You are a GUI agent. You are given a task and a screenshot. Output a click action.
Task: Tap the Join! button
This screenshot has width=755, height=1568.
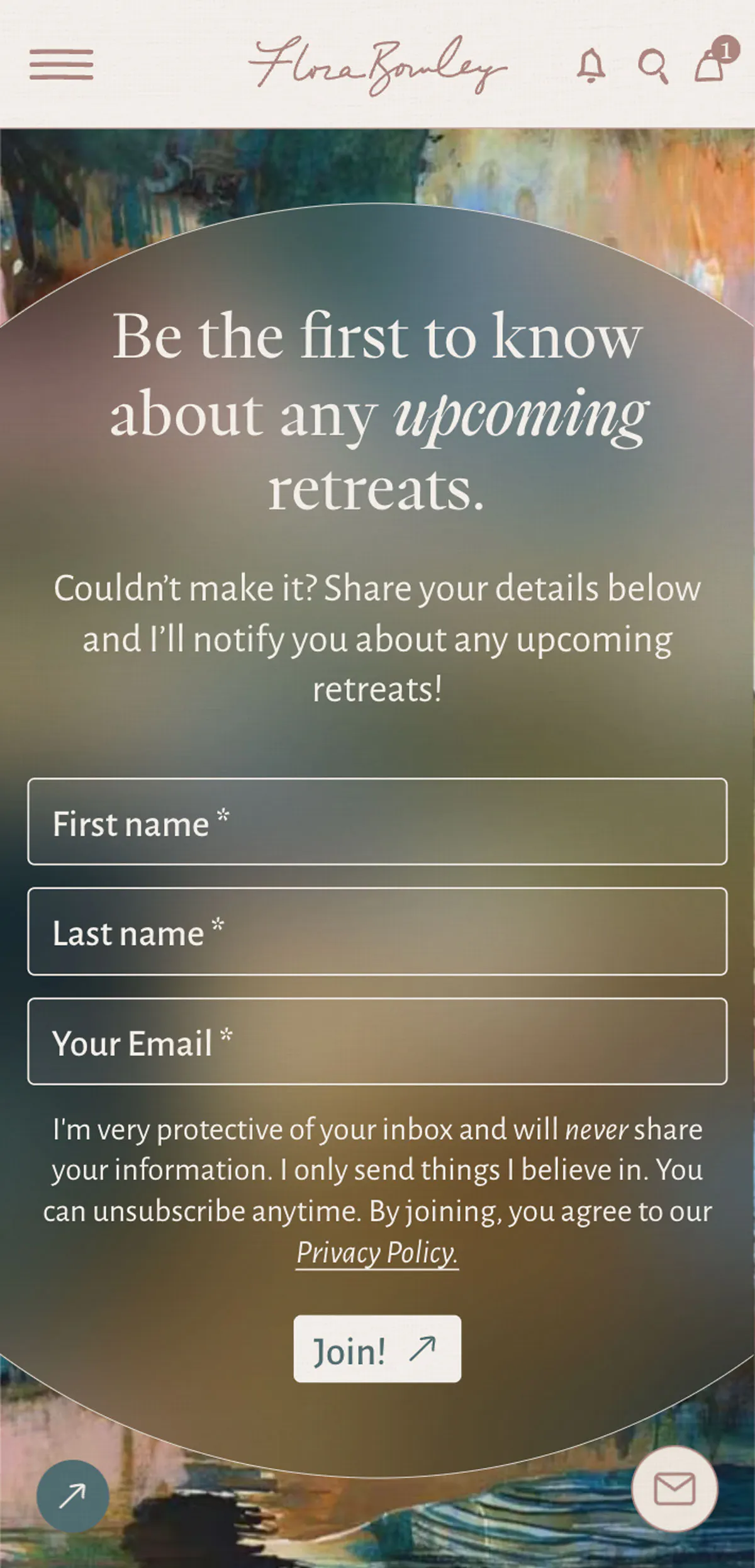click(377, 1349)
